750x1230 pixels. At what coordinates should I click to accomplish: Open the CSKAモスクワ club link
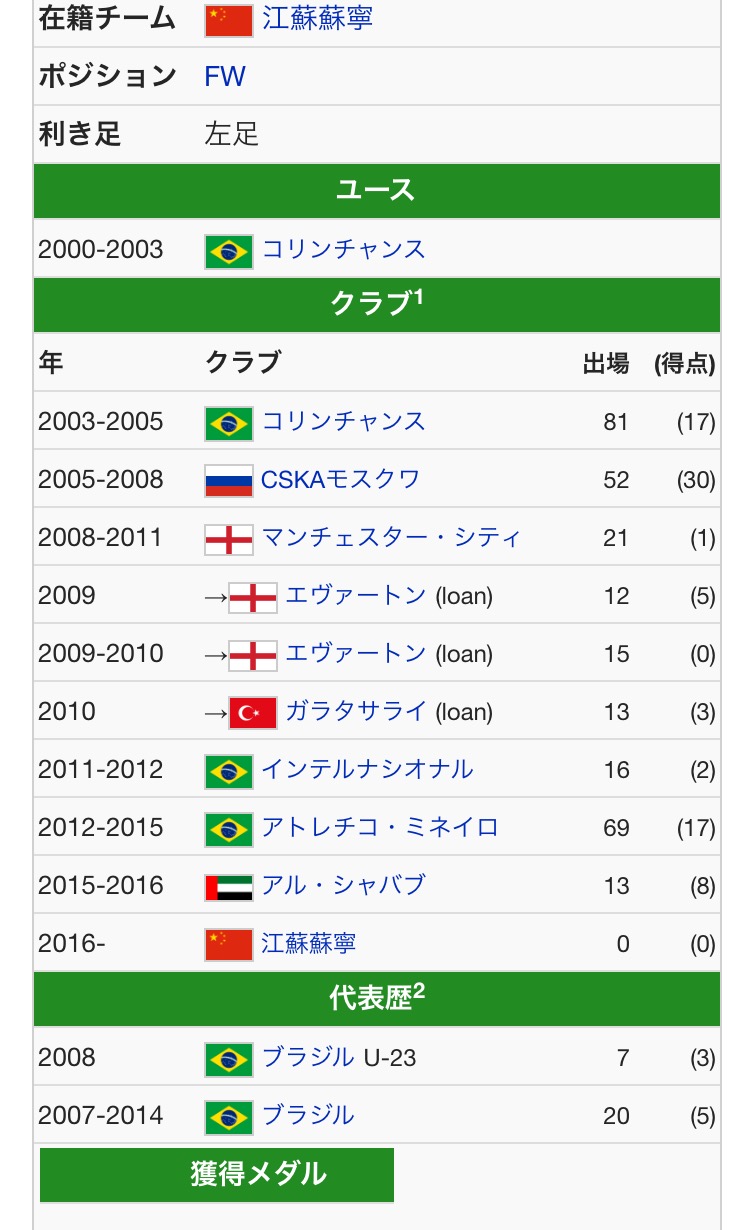[341, 480]
